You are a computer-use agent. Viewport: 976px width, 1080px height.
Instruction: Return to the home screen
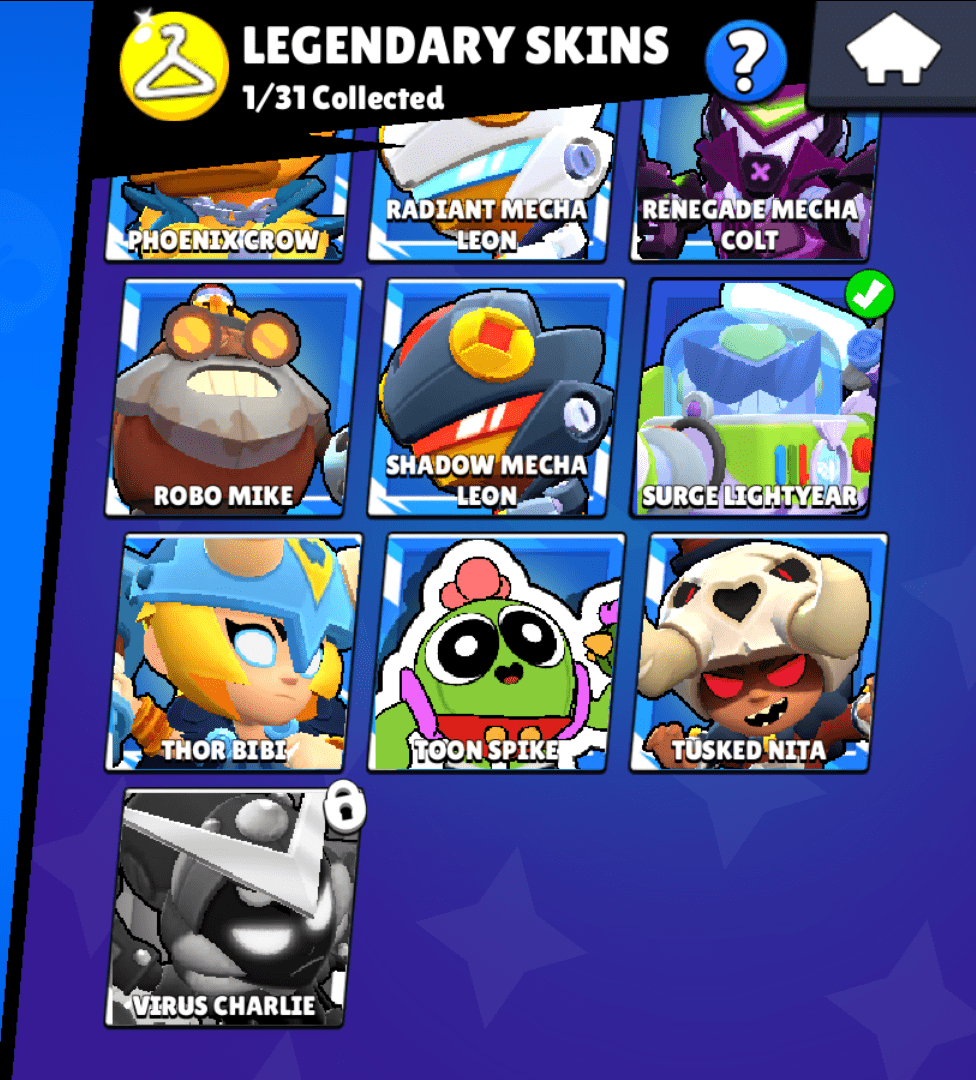pos(893,52)
